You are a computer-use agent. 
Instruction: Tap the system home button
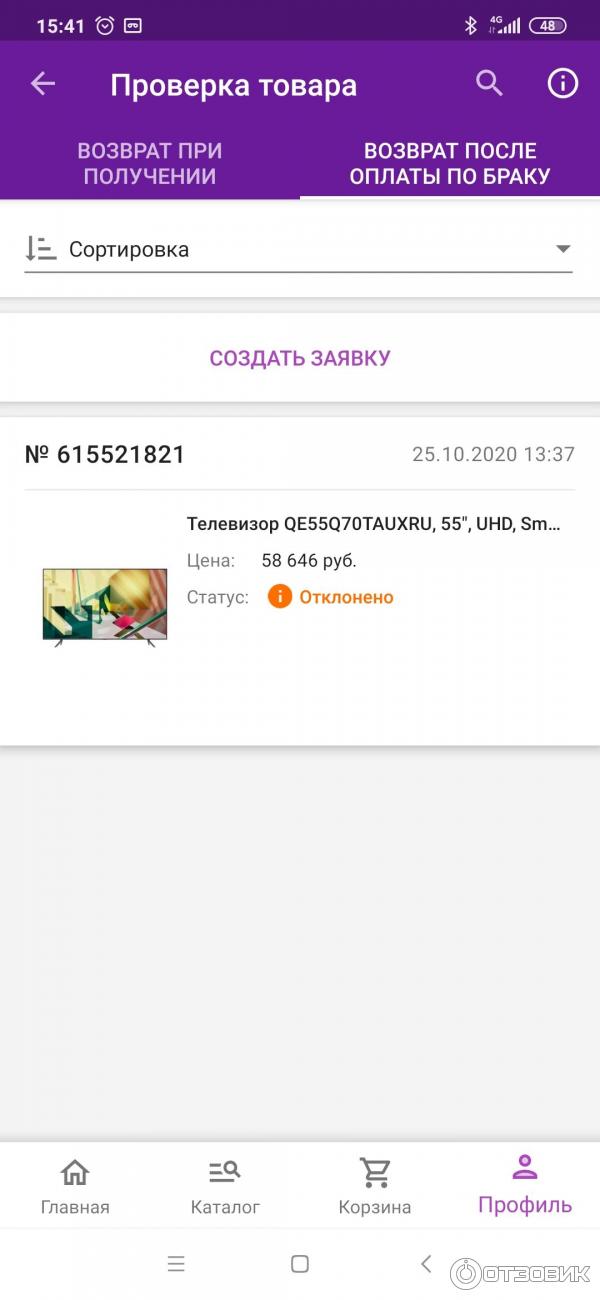[300, 1264]
